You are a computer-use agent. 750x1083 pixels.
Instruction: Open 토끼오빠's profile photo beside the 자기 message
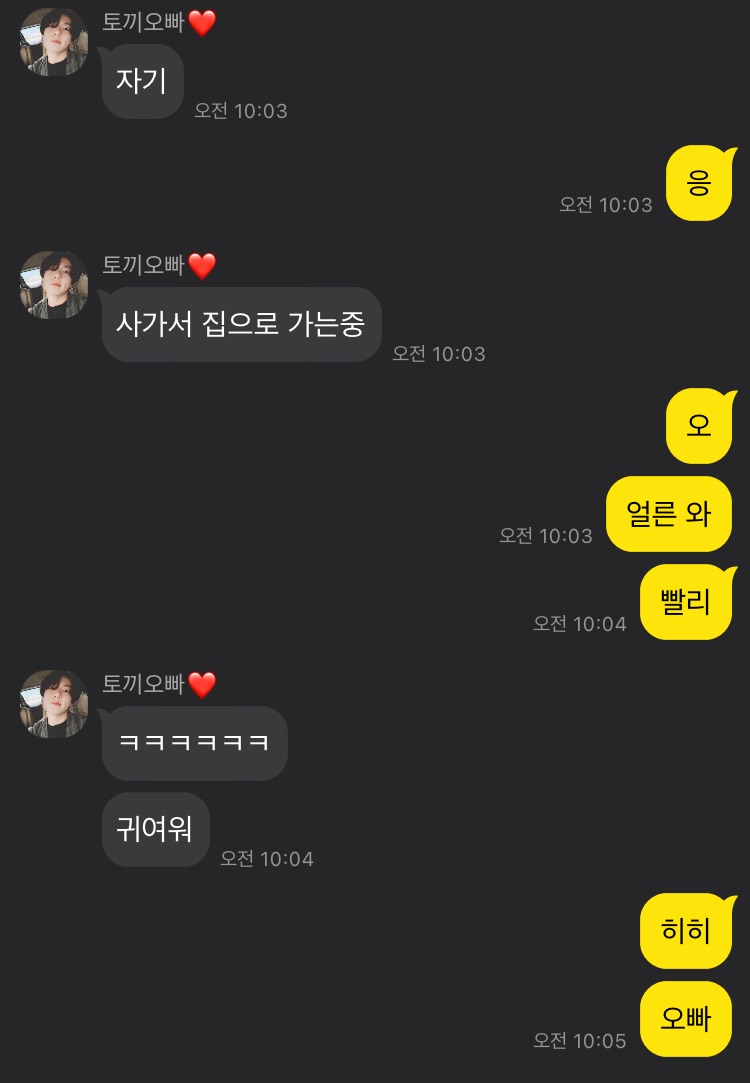[54, 42]
